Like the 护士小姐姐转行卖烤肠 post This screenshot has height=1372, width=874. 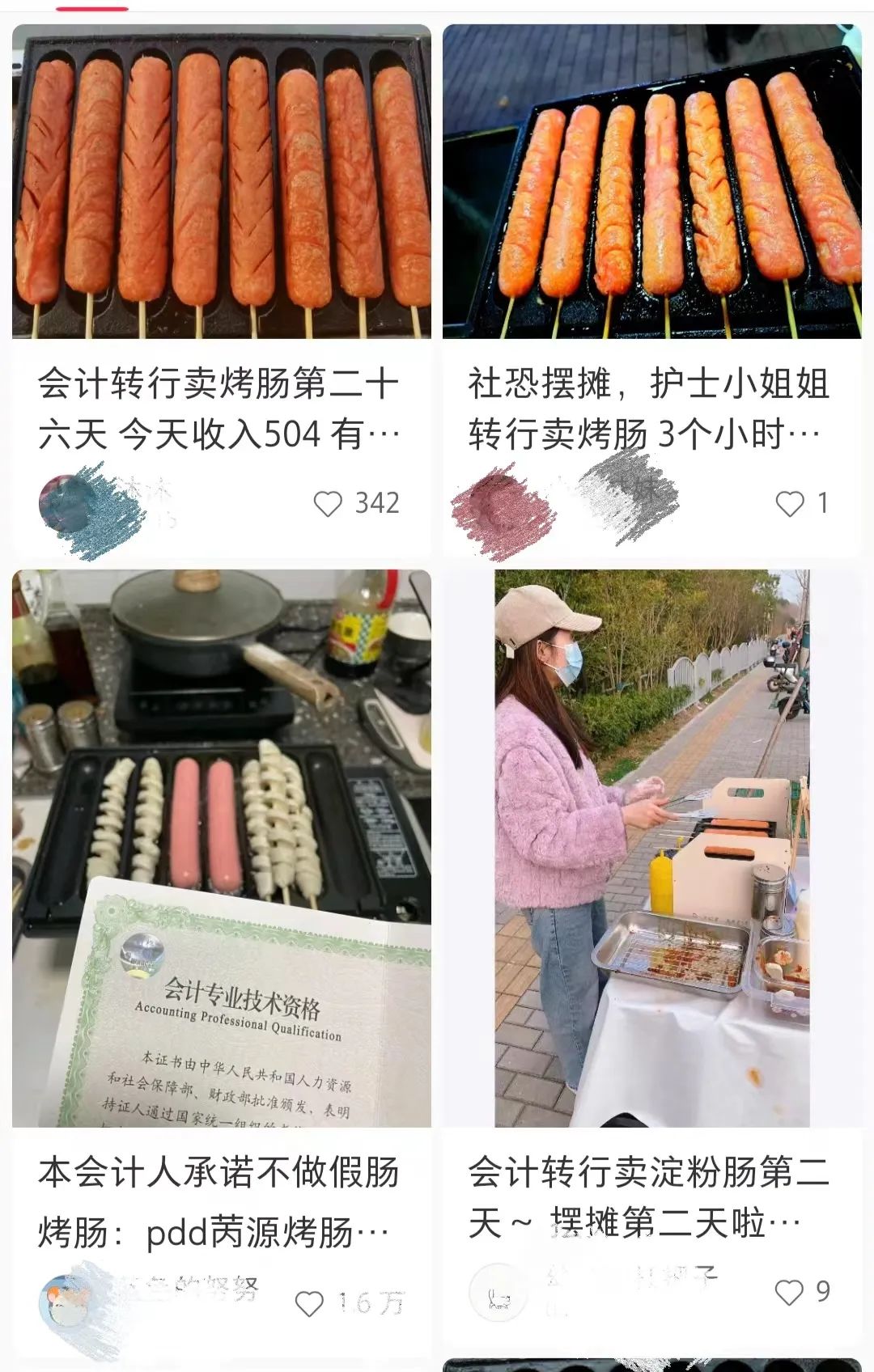[x=790, y=504]
